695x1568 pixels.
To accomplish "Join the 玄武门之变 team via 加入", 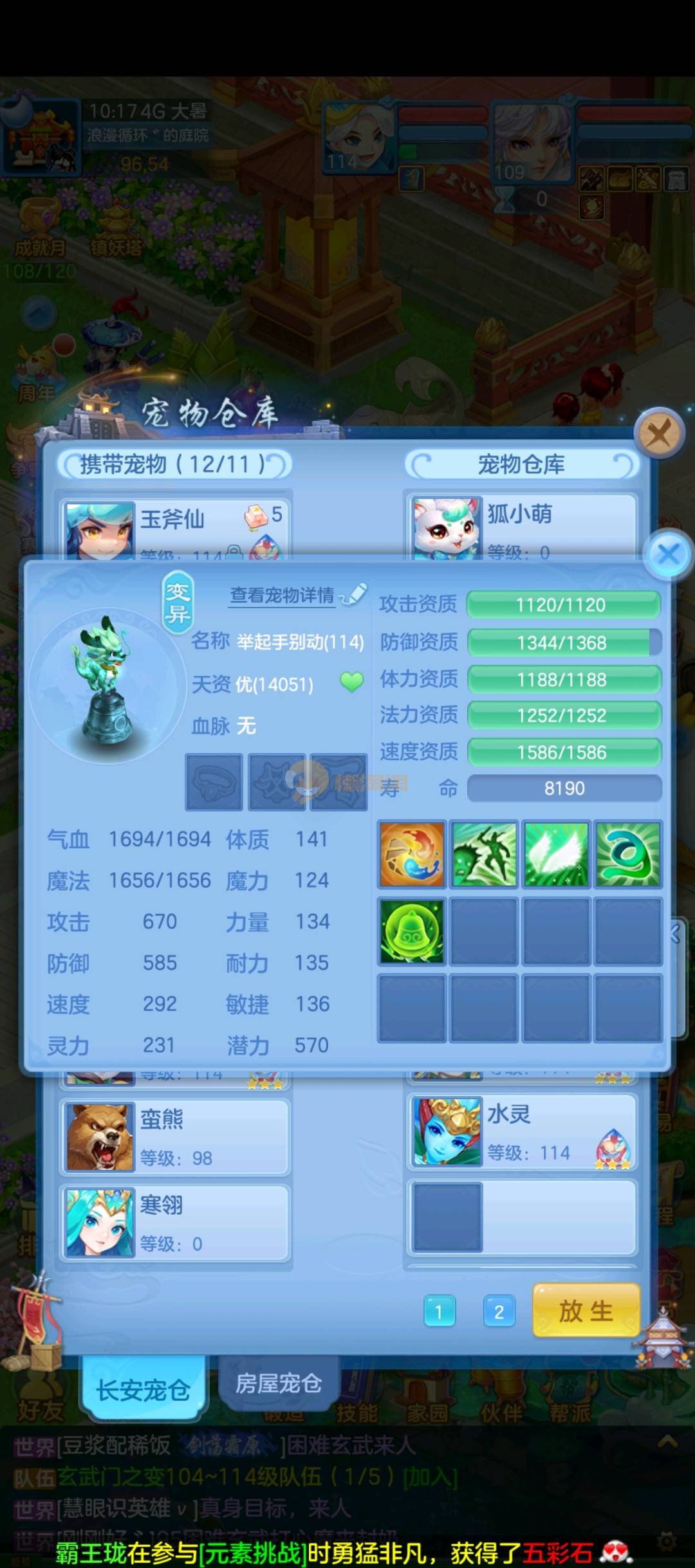I will (430, 1477).
